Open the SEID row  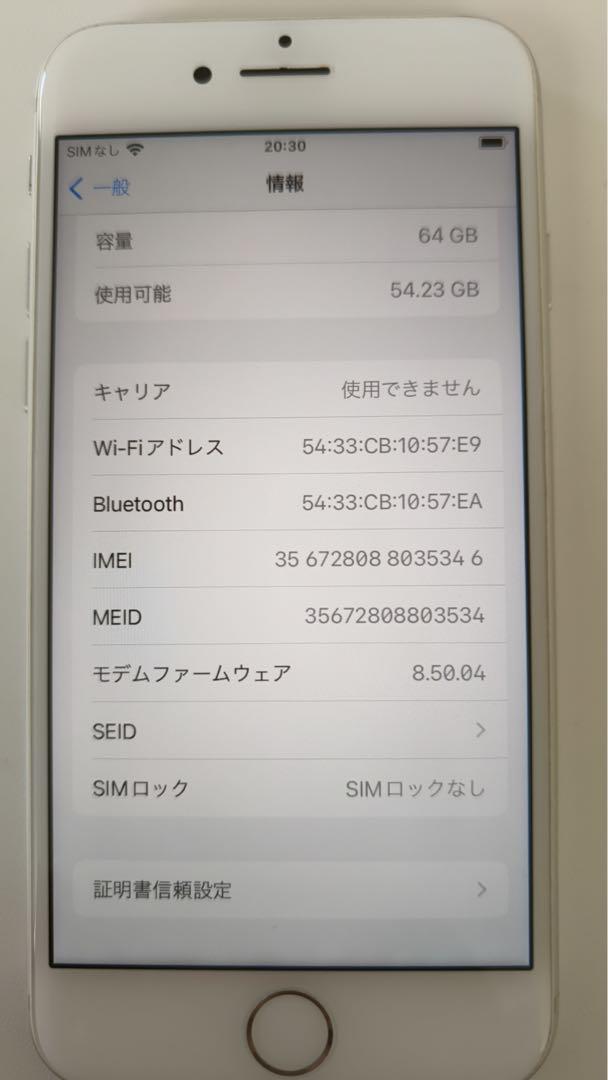(x=291, y=731)
